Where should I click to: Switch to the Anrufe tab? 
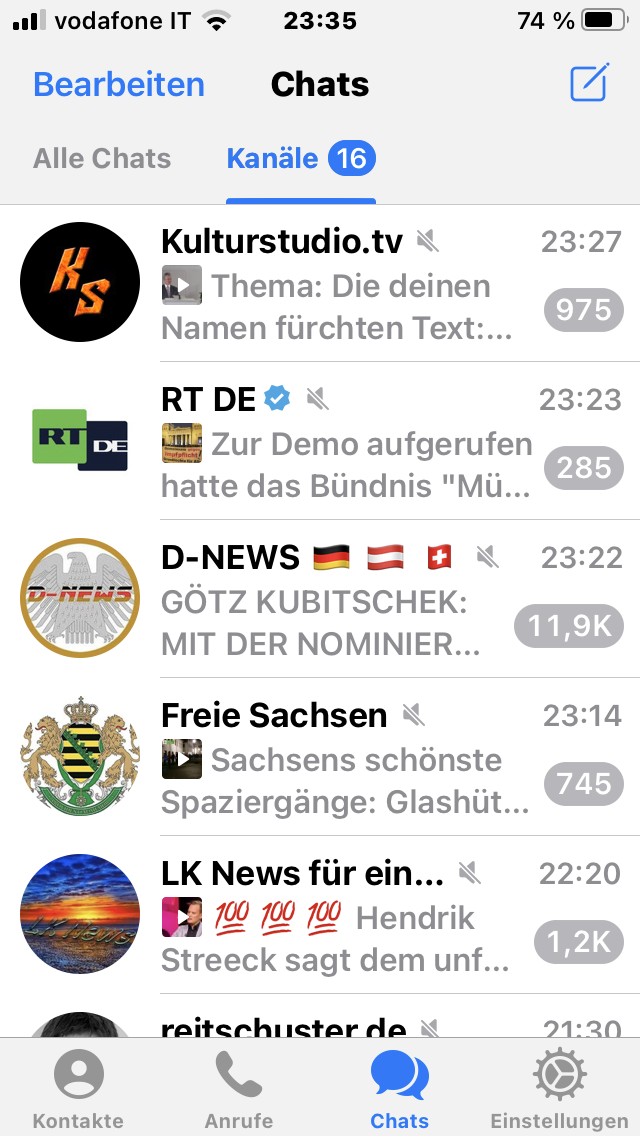tap(239, 1088)
